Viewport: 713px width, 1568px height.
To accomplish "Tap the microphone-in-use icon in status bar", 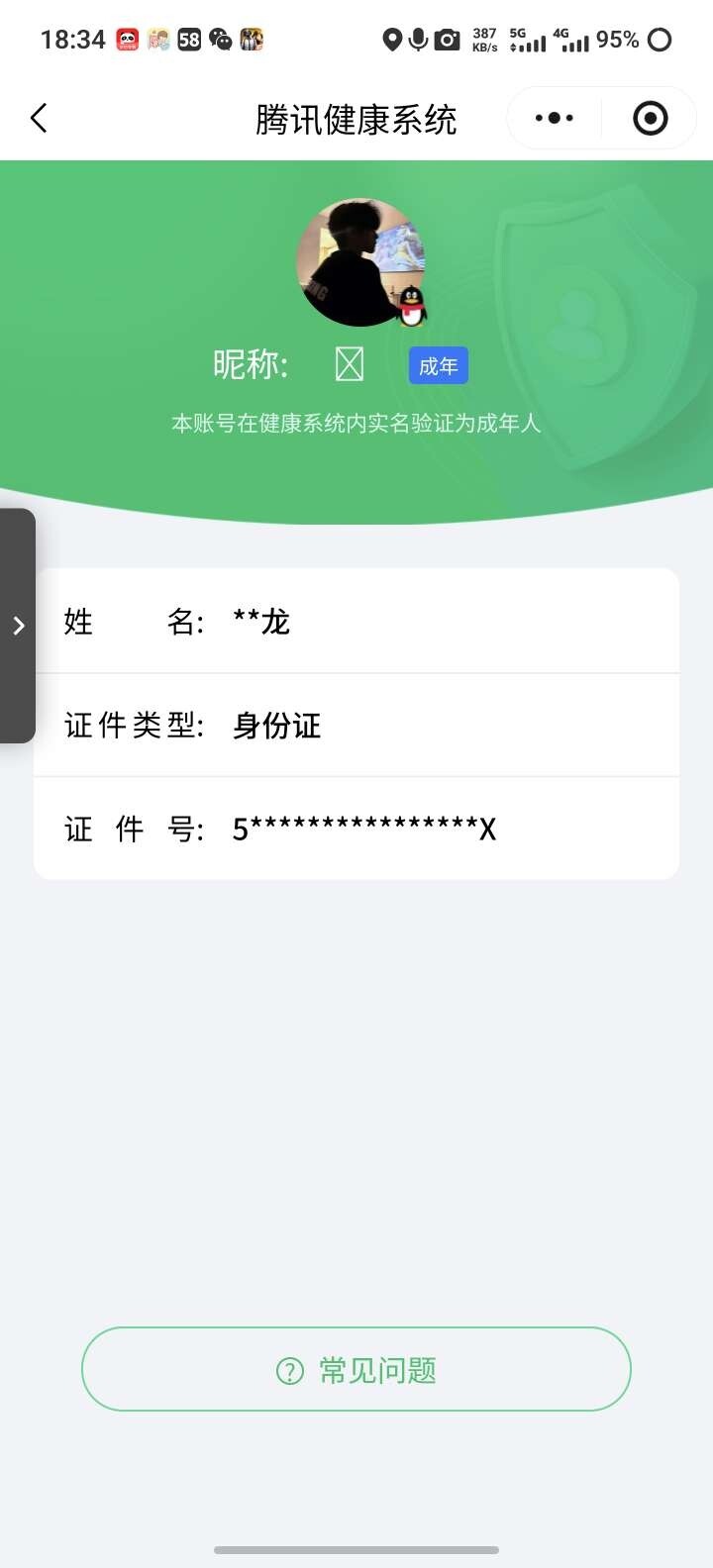I will (x=419, y=39).
